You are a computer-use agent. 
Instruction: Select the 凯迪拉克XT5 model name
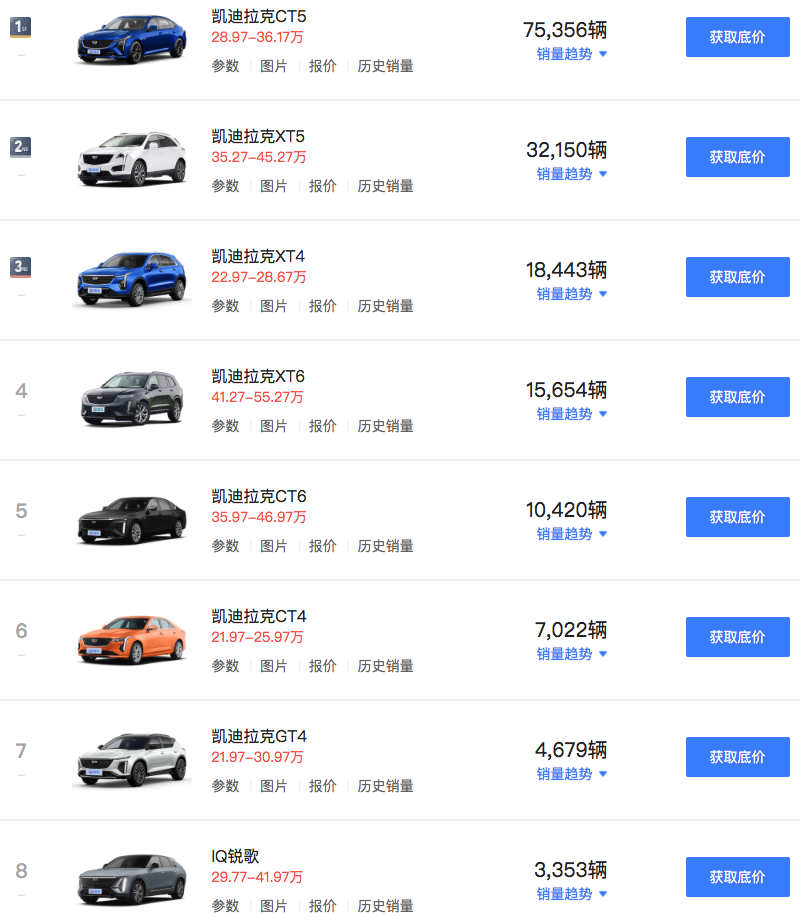(258, 136)
